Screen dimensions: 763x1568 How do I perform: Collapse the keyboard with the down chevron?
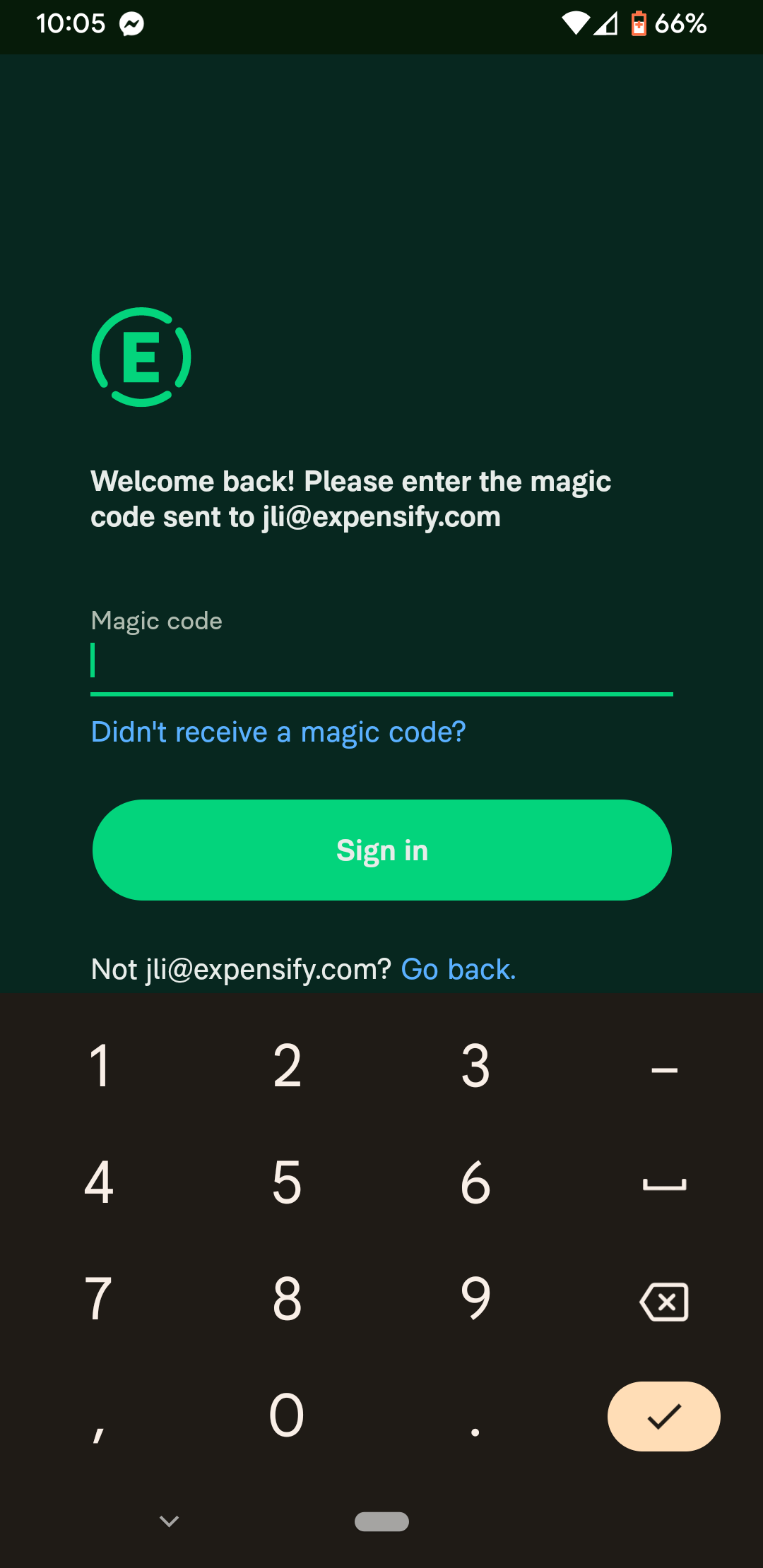(168, 1522)
